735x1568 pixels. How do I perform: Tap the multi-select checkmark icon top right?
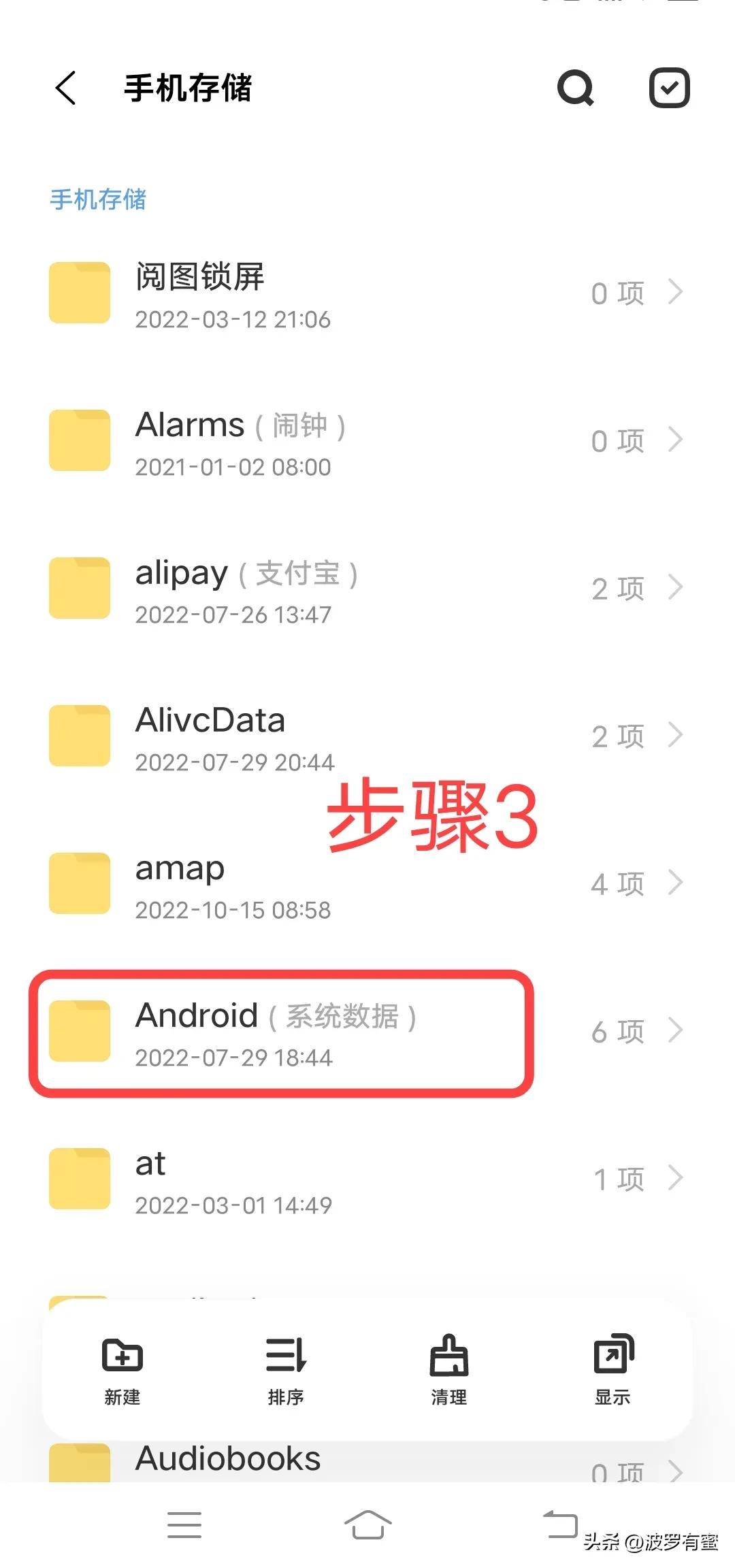669,87
